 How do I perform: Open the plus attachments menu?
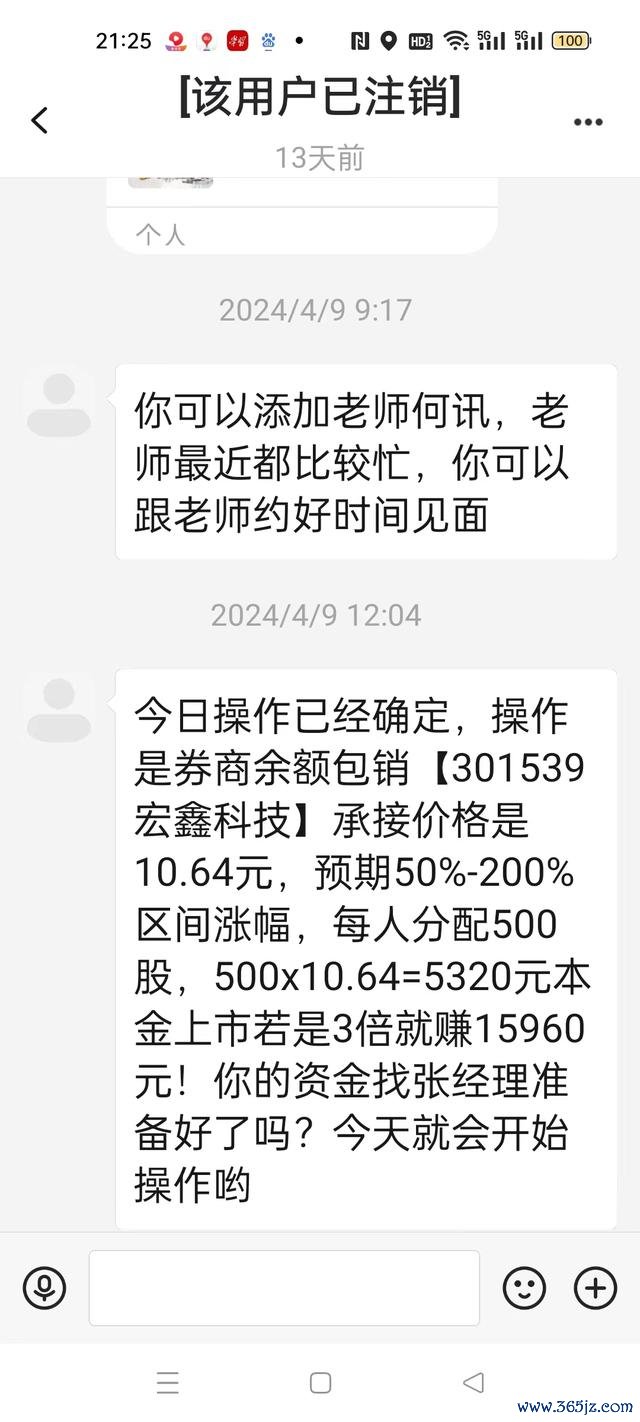coord(595,1287)
